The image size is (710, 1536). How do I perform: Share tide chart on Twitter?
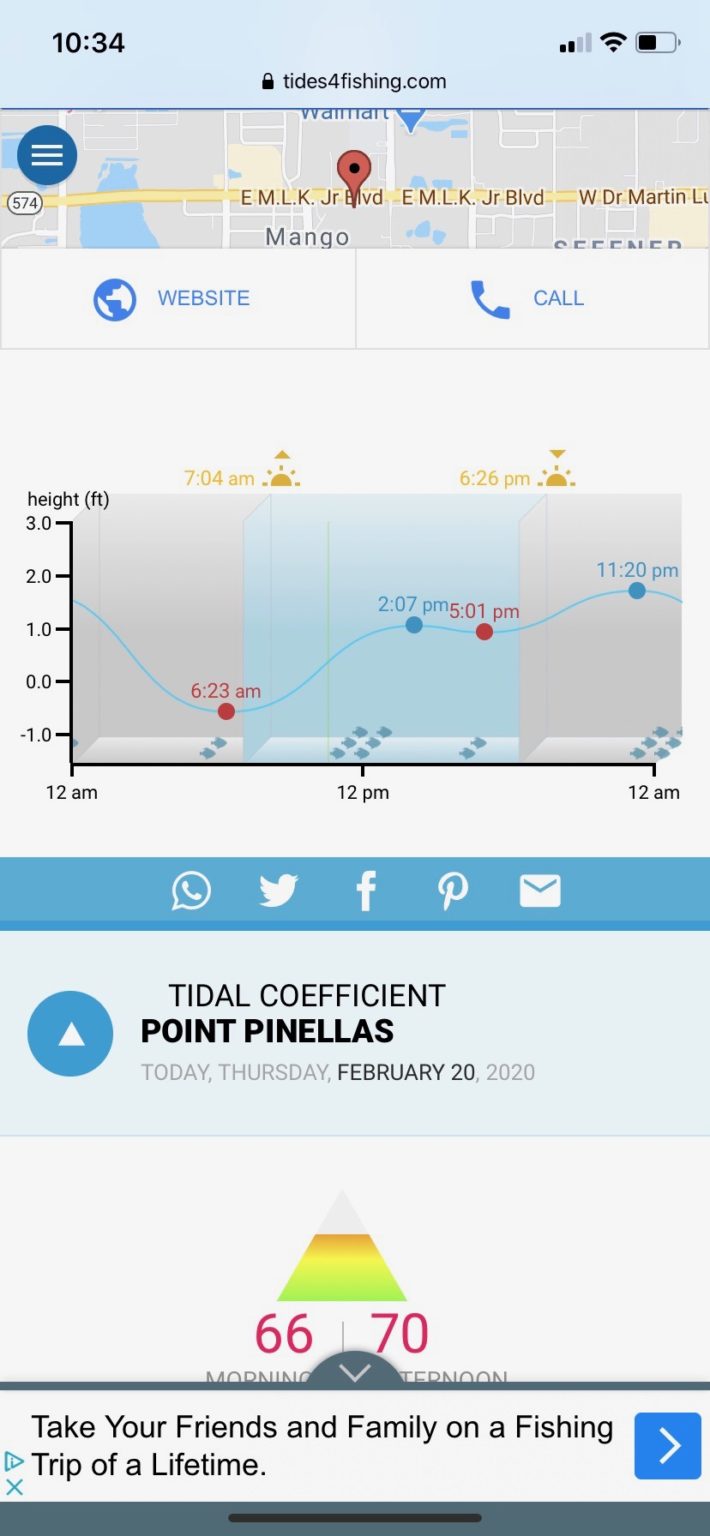click(278, 890)
